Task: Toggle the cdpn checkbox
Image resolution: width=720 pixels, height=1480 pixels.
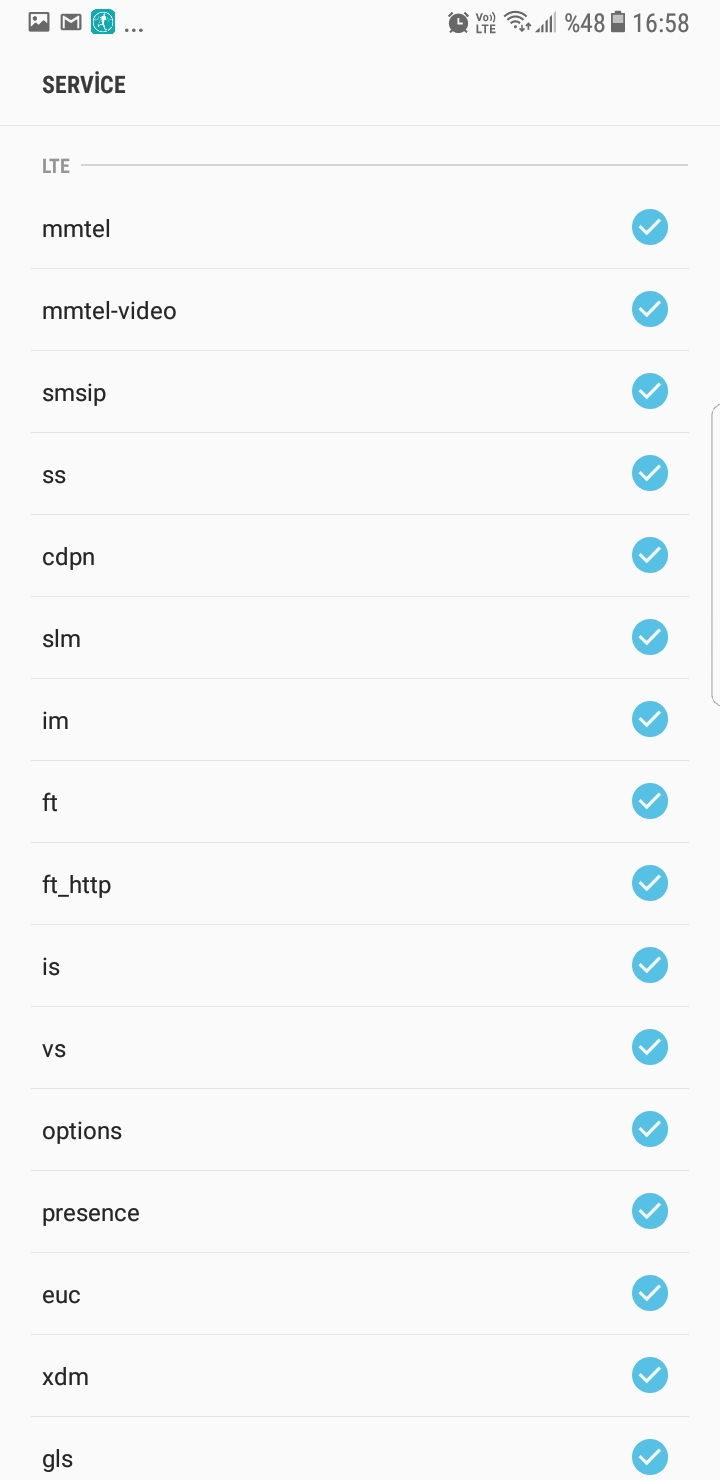Action: [x=649, y=556]
